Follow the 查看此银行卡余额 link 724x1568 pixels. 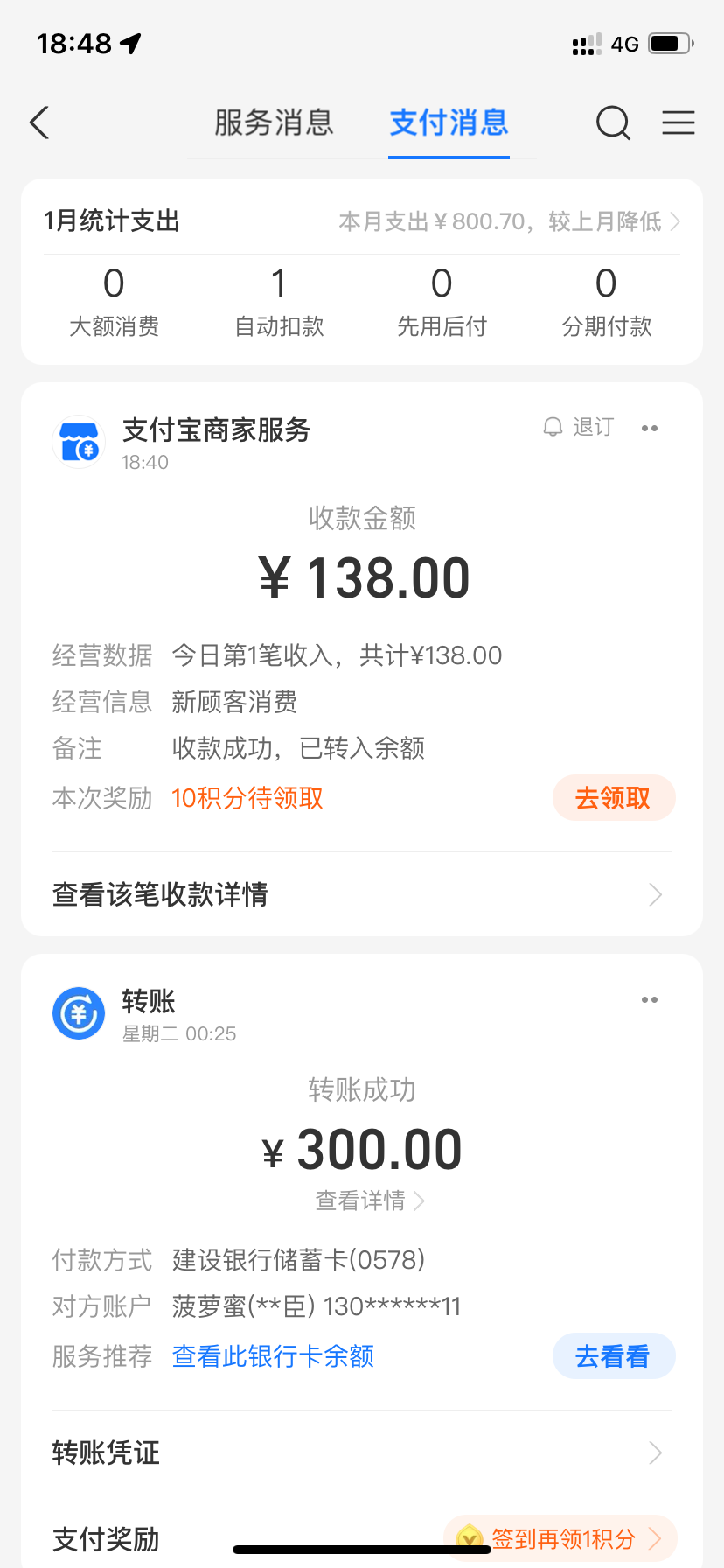pos(273,1356)
